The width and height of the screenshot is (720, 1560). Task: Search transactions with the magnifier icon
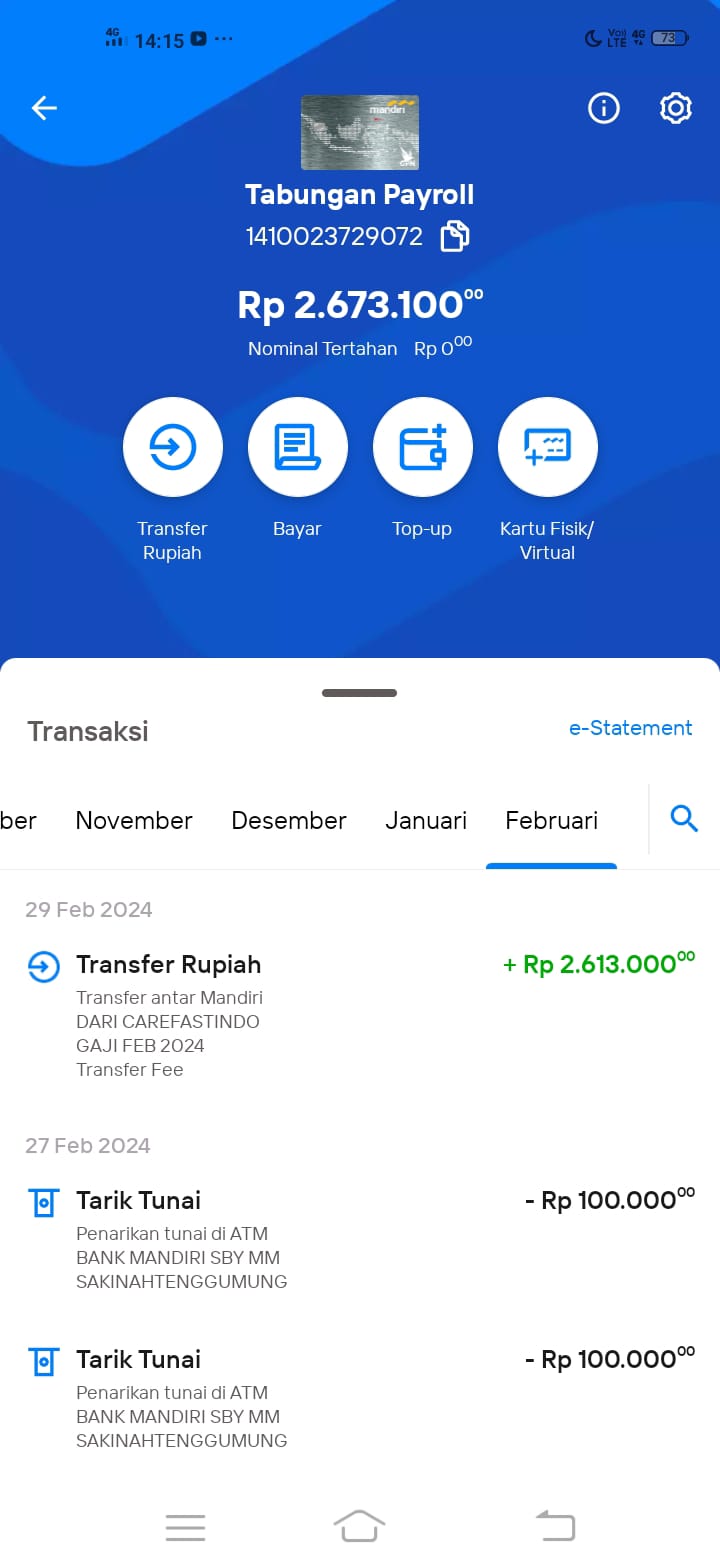pos(684,819)
